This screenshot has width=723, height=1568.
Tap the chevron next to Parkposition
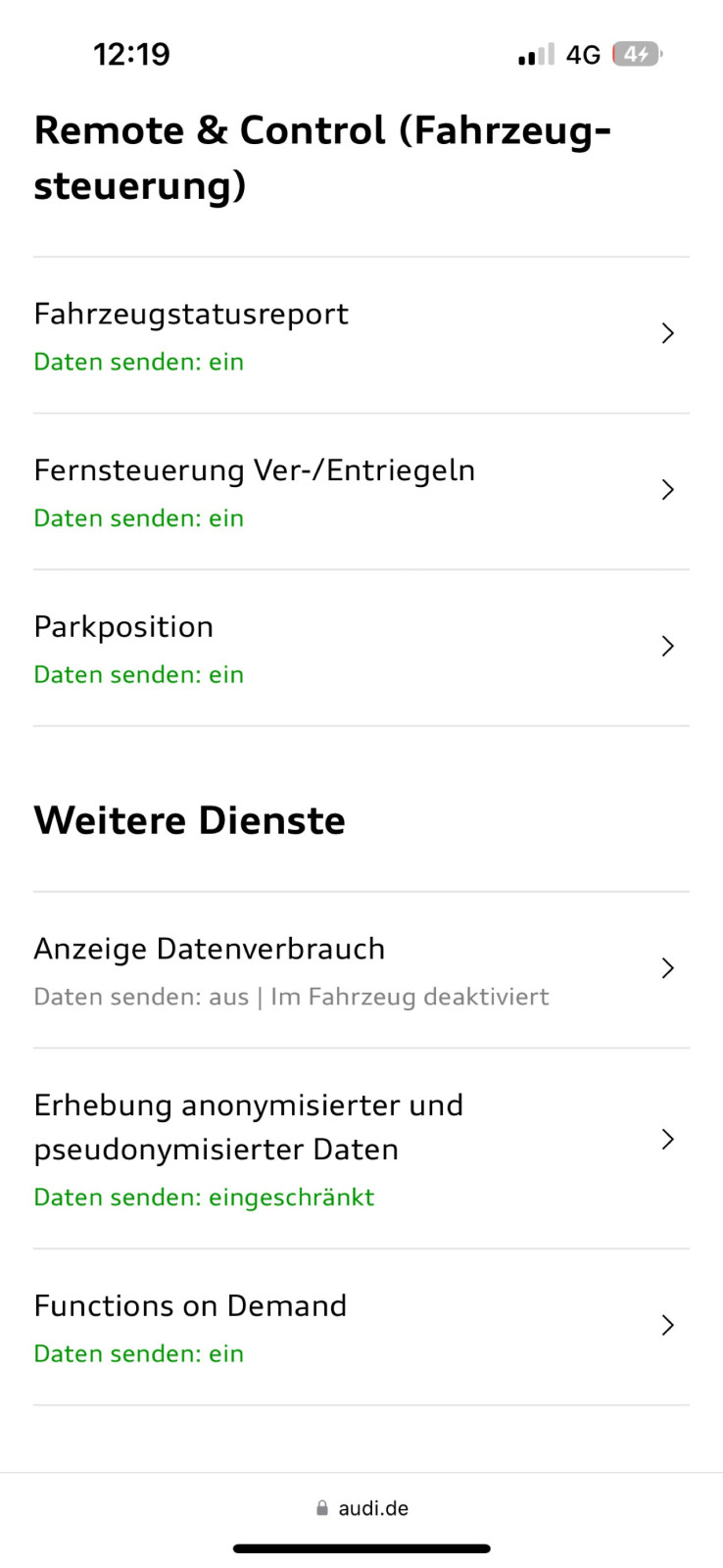(667, 646)
